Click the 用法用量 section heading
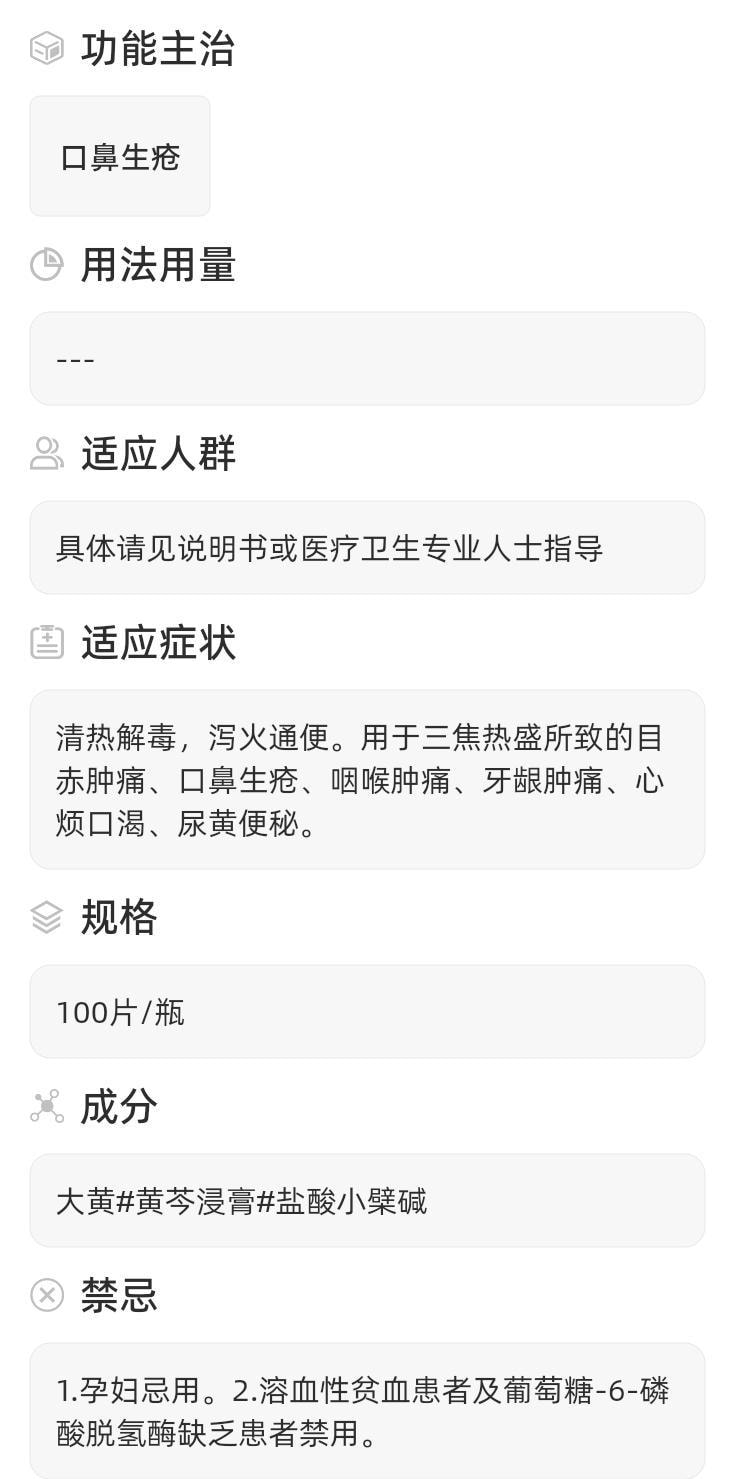 [158, 265]
